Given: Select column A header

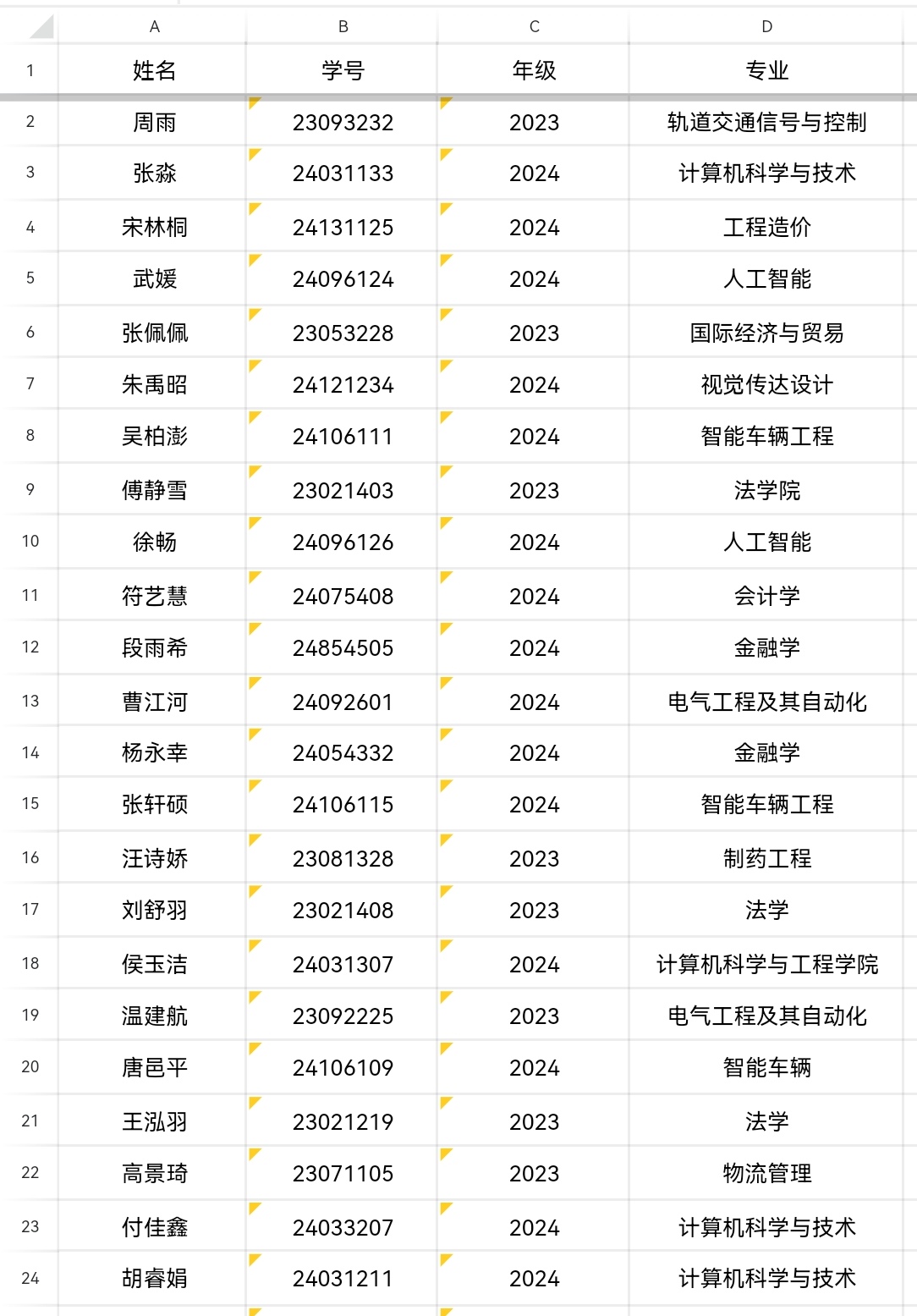Looking at the screenshot, I should pos(154,27).
